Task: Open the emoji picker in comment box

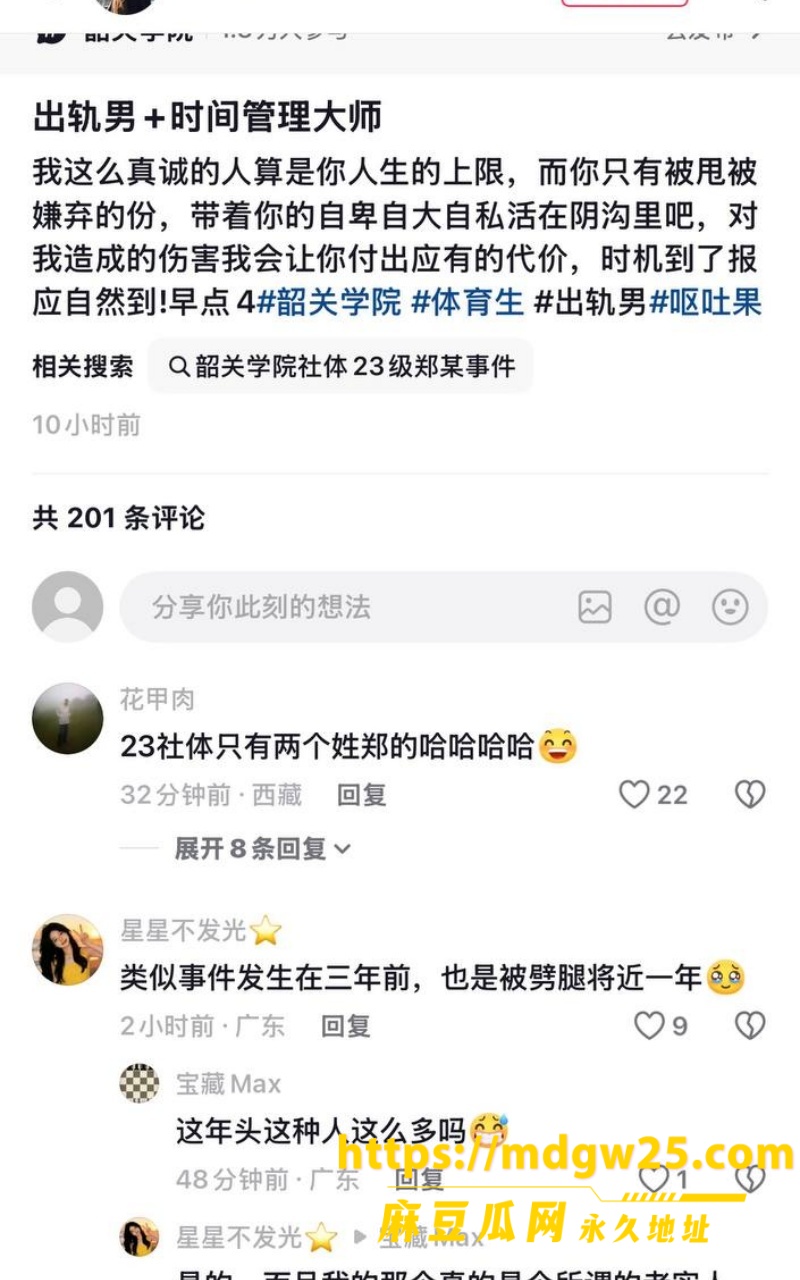Action: tap(730, 607)
